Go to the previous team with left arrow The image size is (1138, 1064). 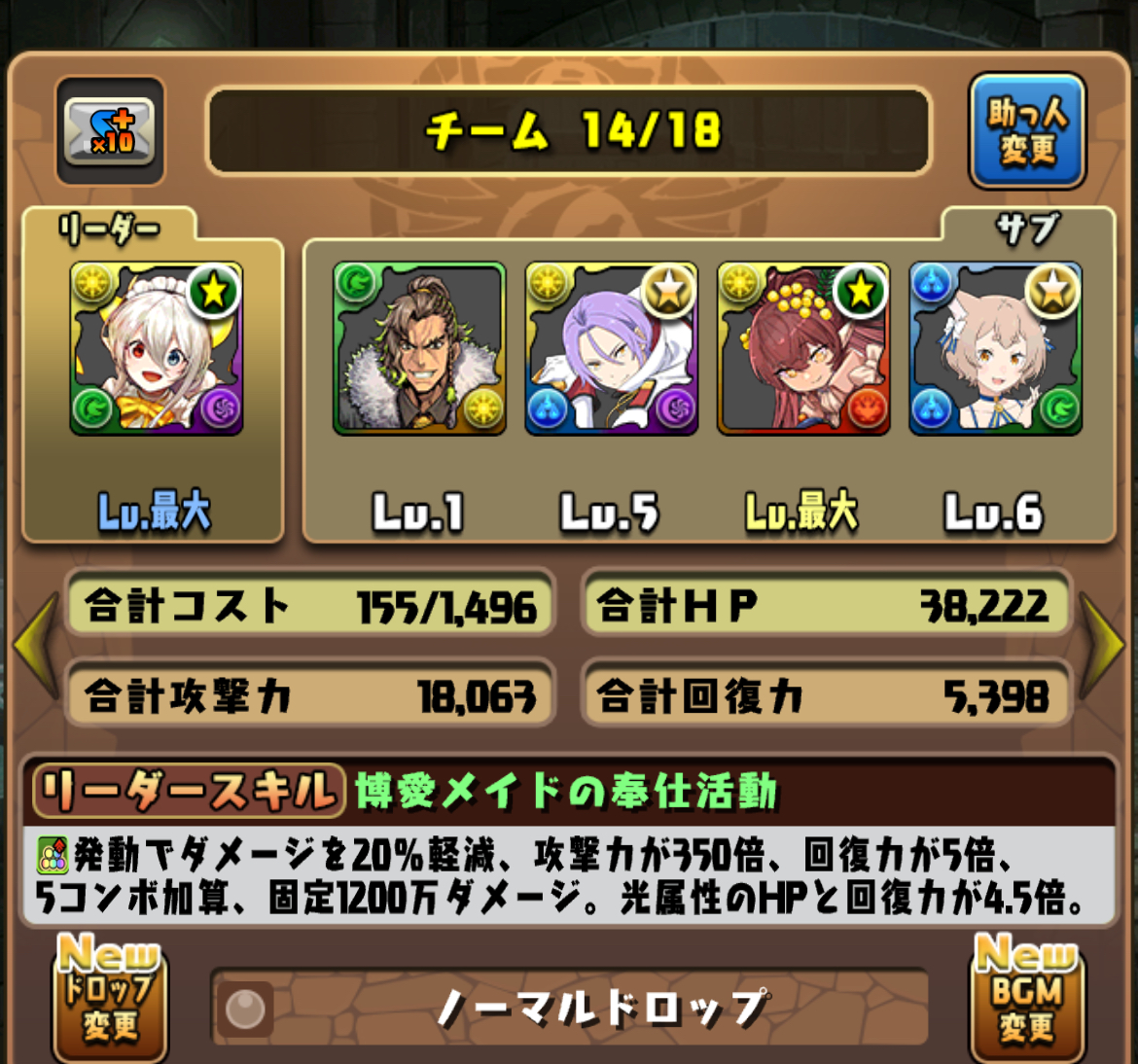pos(36,647)
